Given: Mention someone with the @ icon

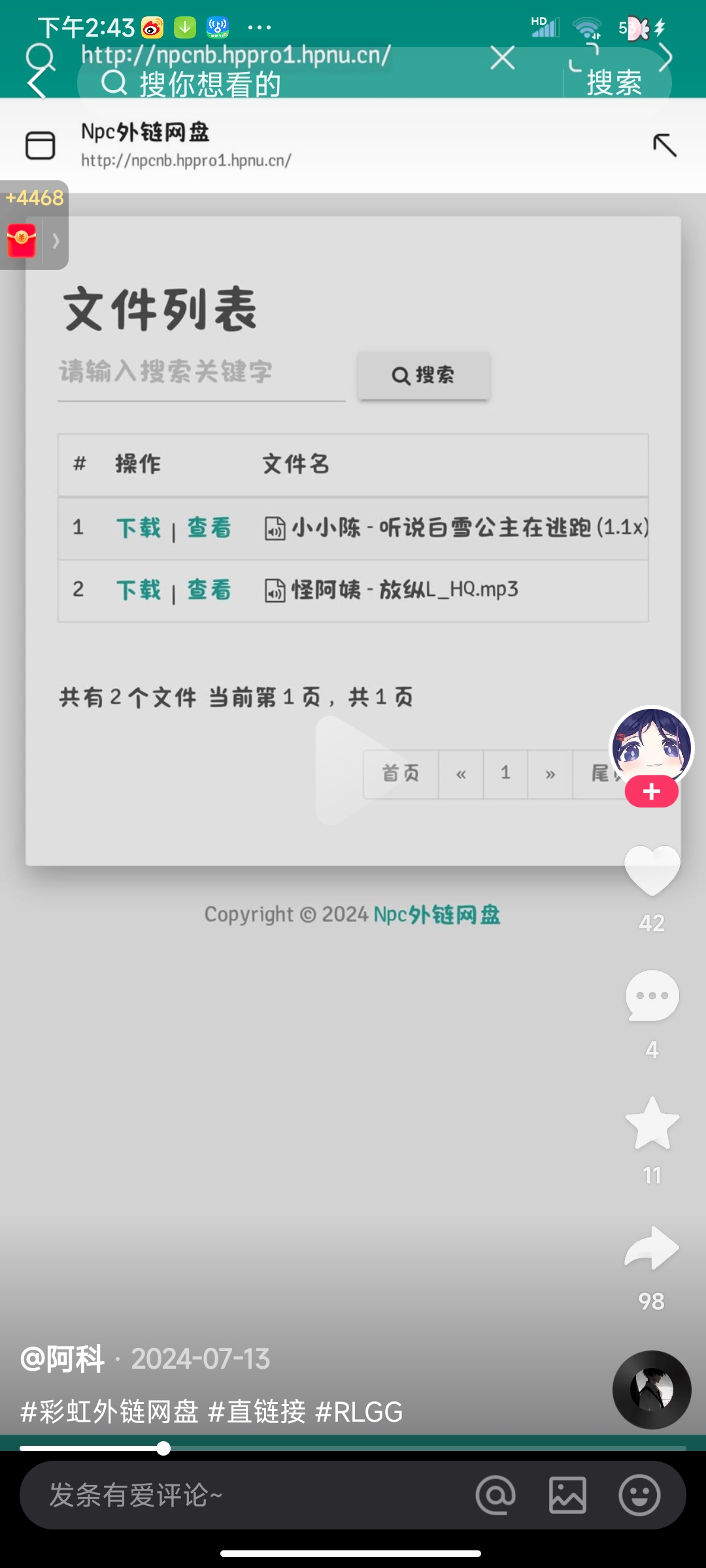Looking at the screenshot, I should coord(496,1495).
